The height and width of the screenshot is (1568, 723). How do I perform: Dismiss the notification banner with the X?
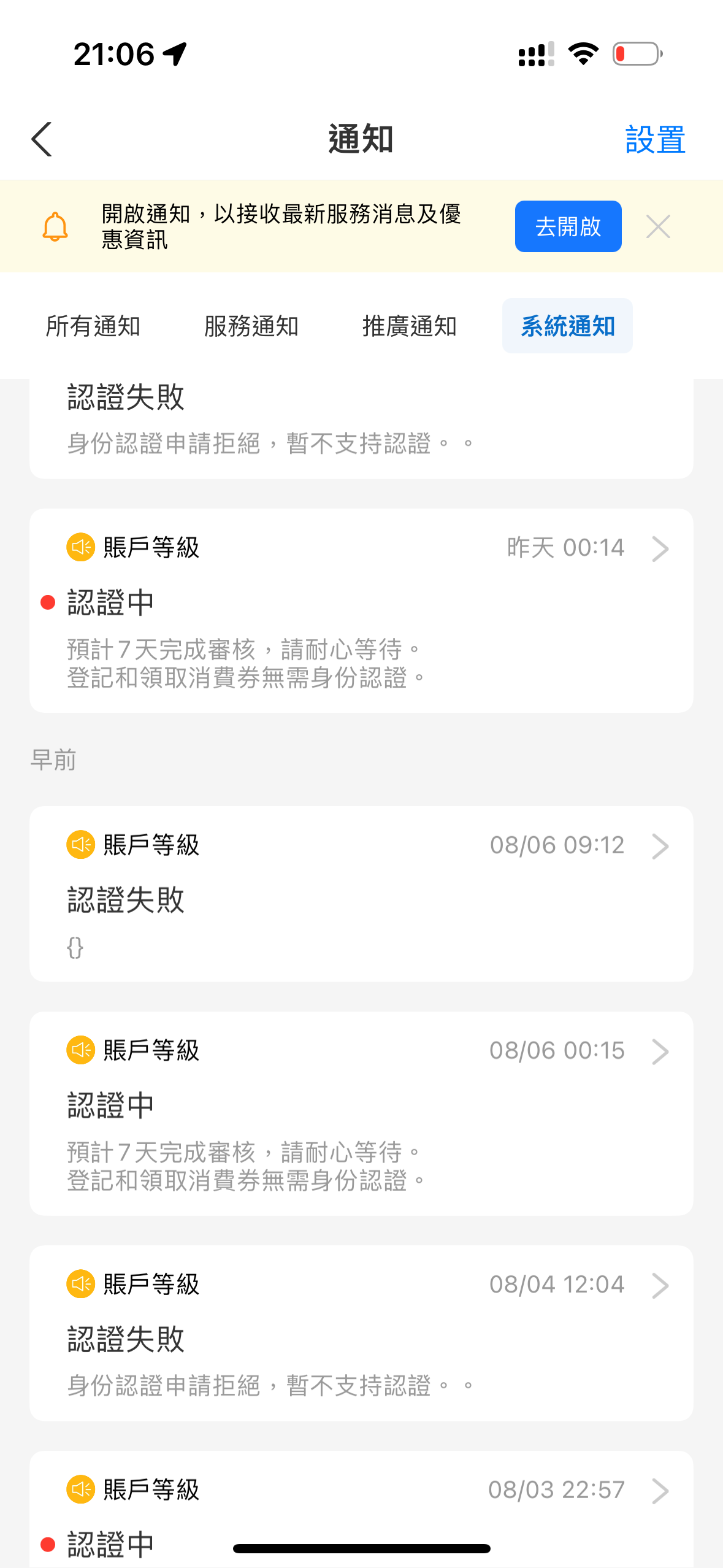(659, 226)
